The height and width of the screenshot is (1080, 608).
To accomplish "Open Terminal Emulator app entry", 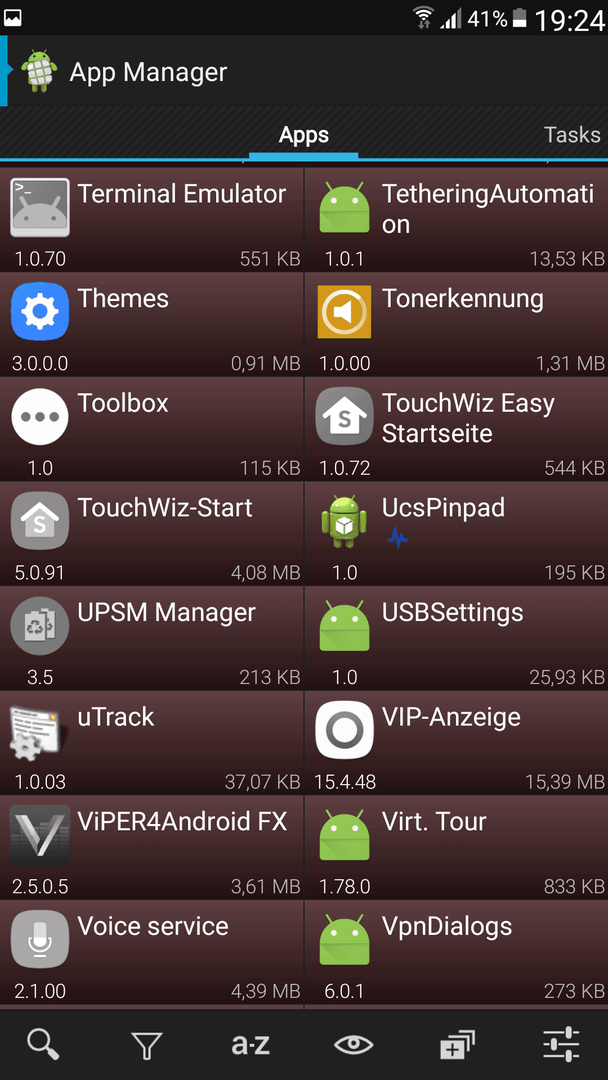I will click(151, 220).
